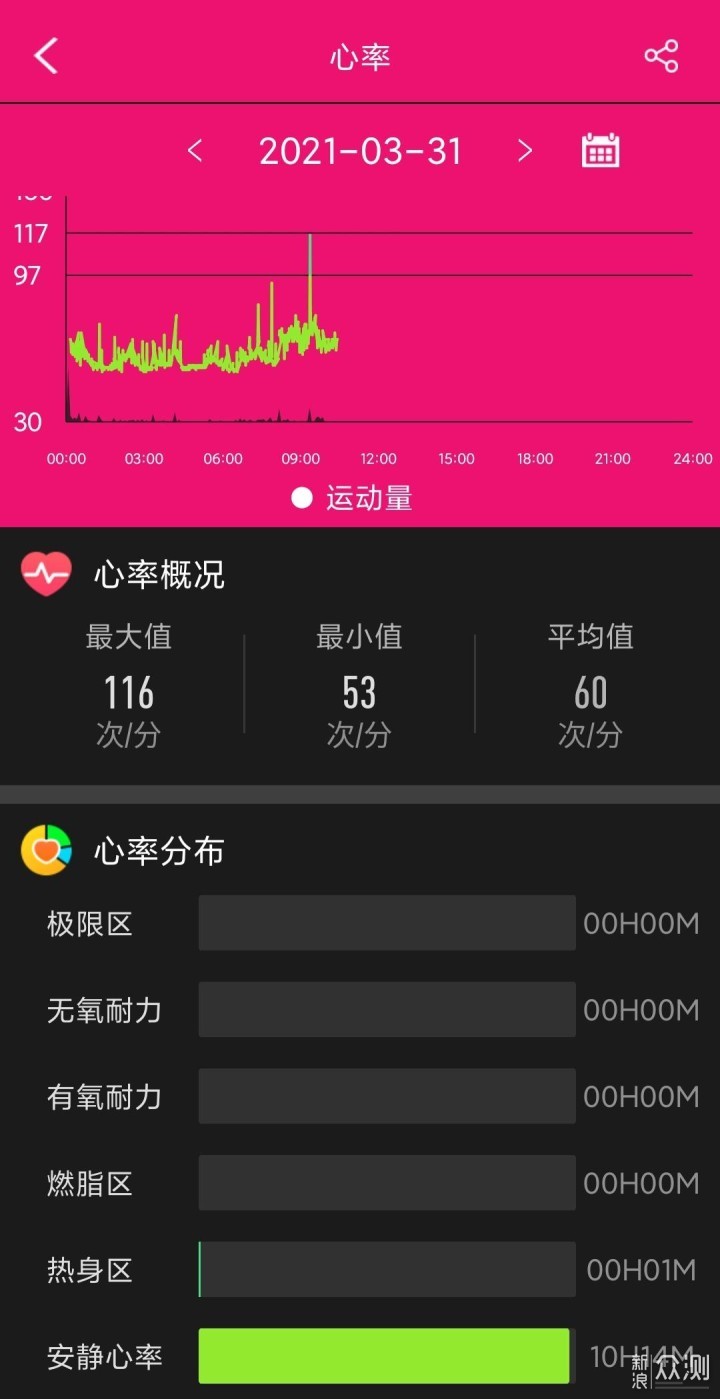Image resolution: width=720 pixels, height=1399 pixels.
Task: Go back from the 心率 screen
Action: coord(46,56)
